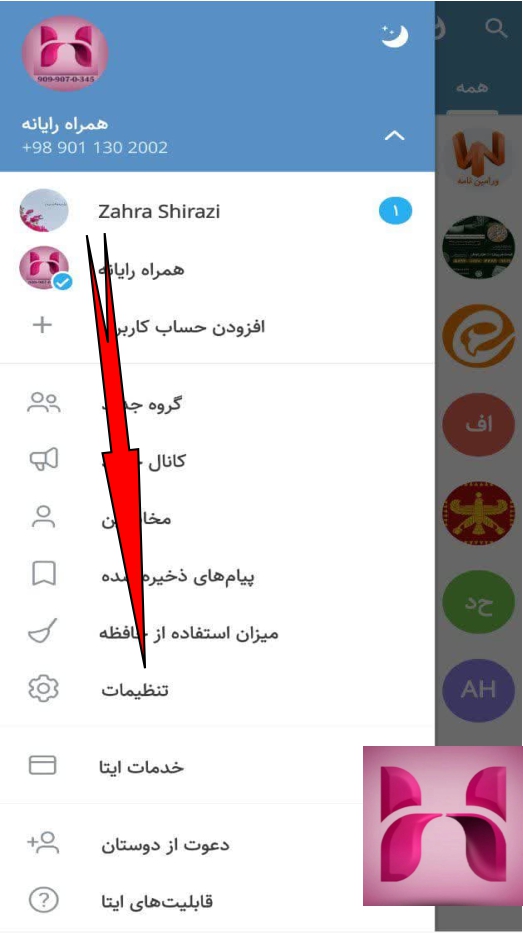Image resolution: width=523 pixels, height=933 pixels.
Task: Open Eitaa services (خدمات ایتا)
Action: click(217, 766)
